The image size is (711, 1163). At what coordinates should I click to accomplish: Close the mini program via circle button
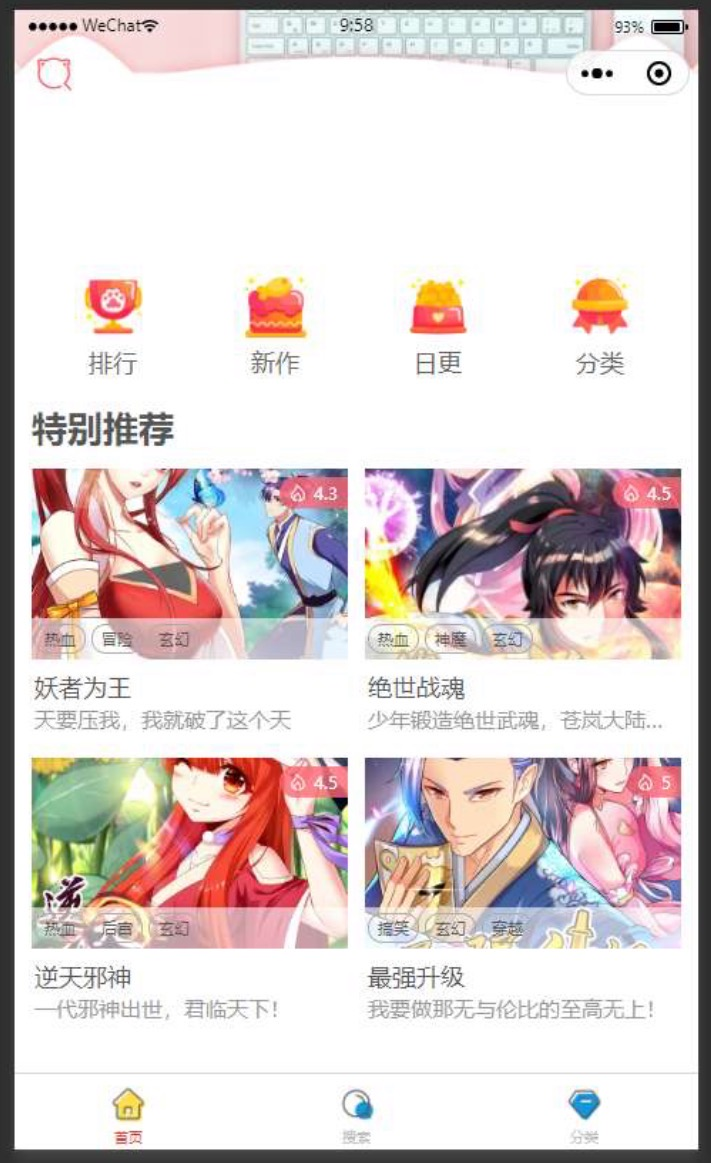[659, 74]
